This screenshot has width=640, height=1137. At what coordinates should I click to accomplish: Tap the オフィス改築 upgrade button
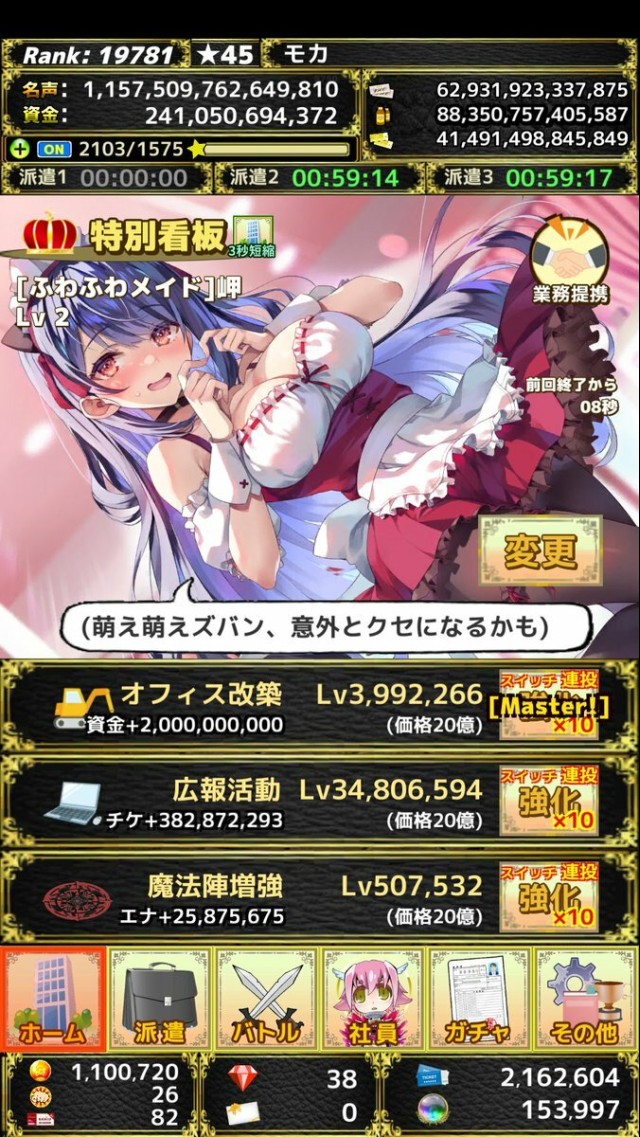548,706
